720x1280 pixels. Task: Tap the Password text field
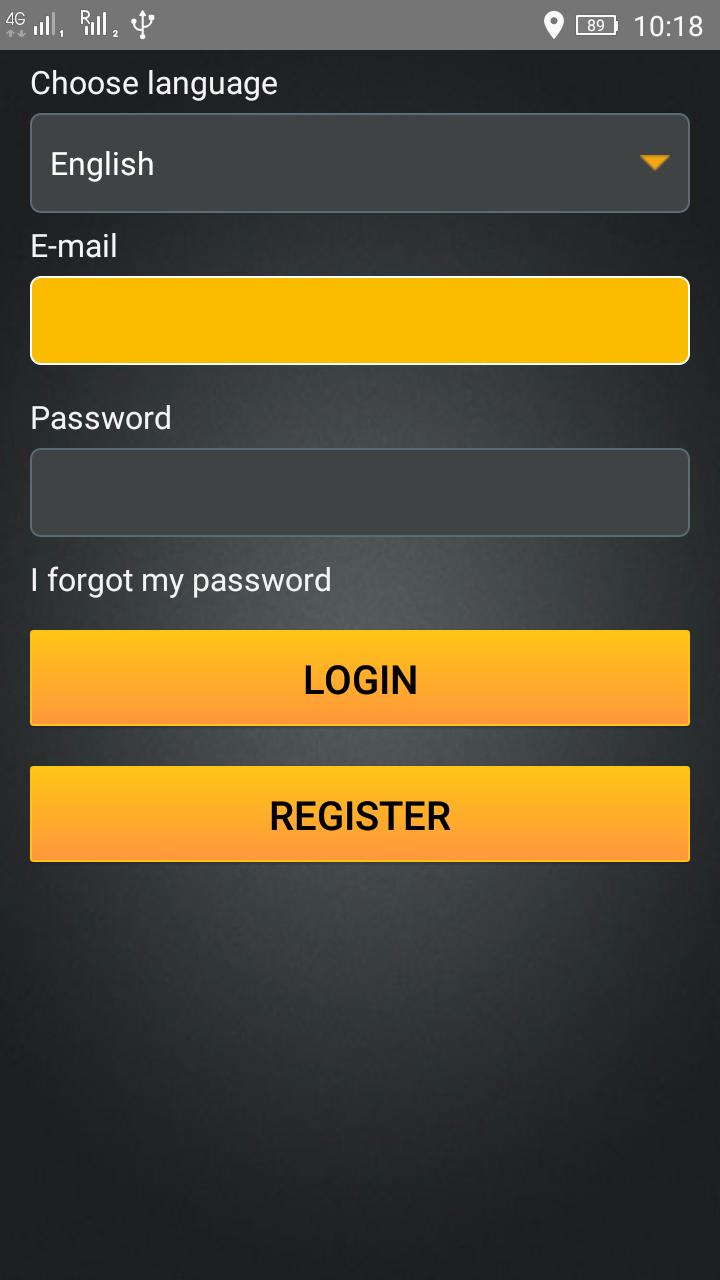[x=360, y=492]
